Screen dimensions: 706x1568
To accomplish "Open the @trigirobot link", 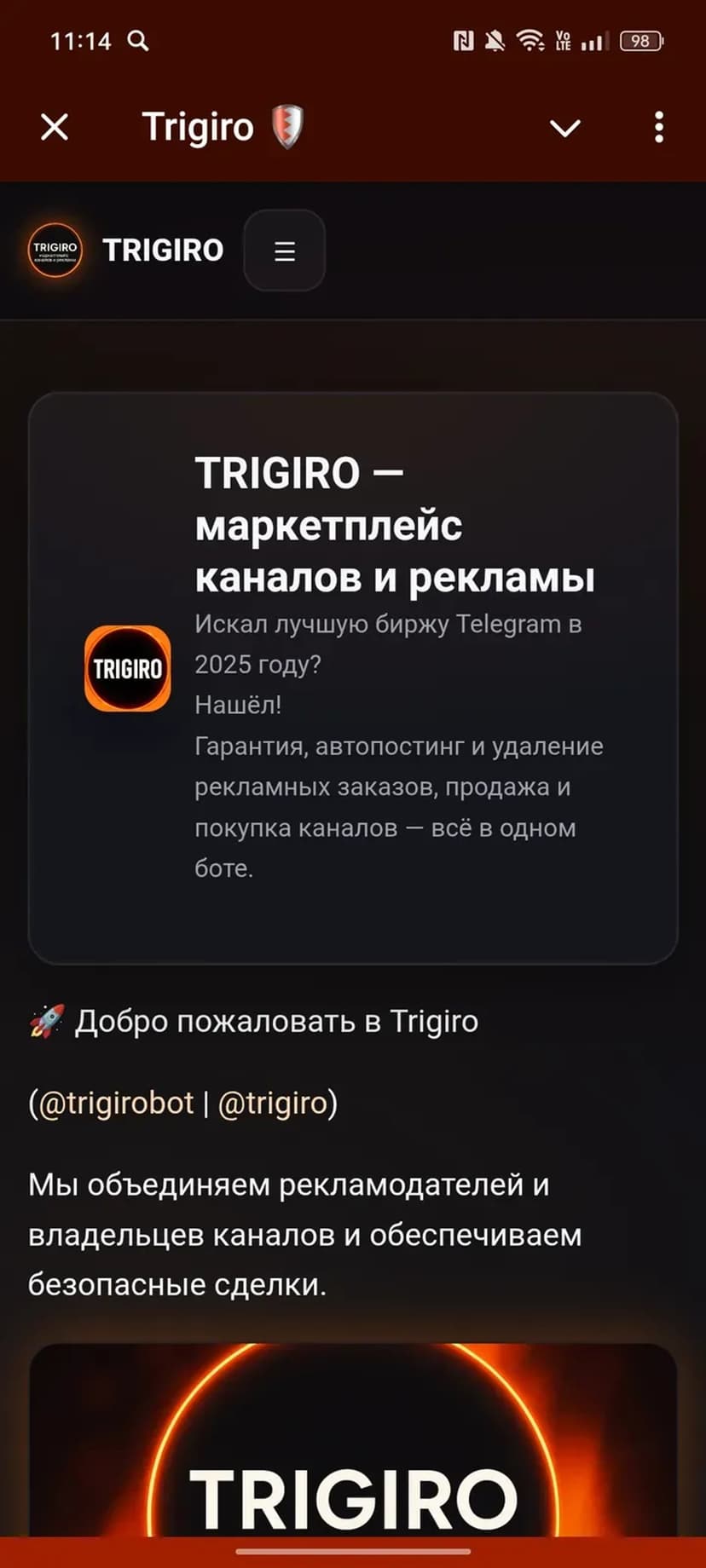I will [117, 1103].
